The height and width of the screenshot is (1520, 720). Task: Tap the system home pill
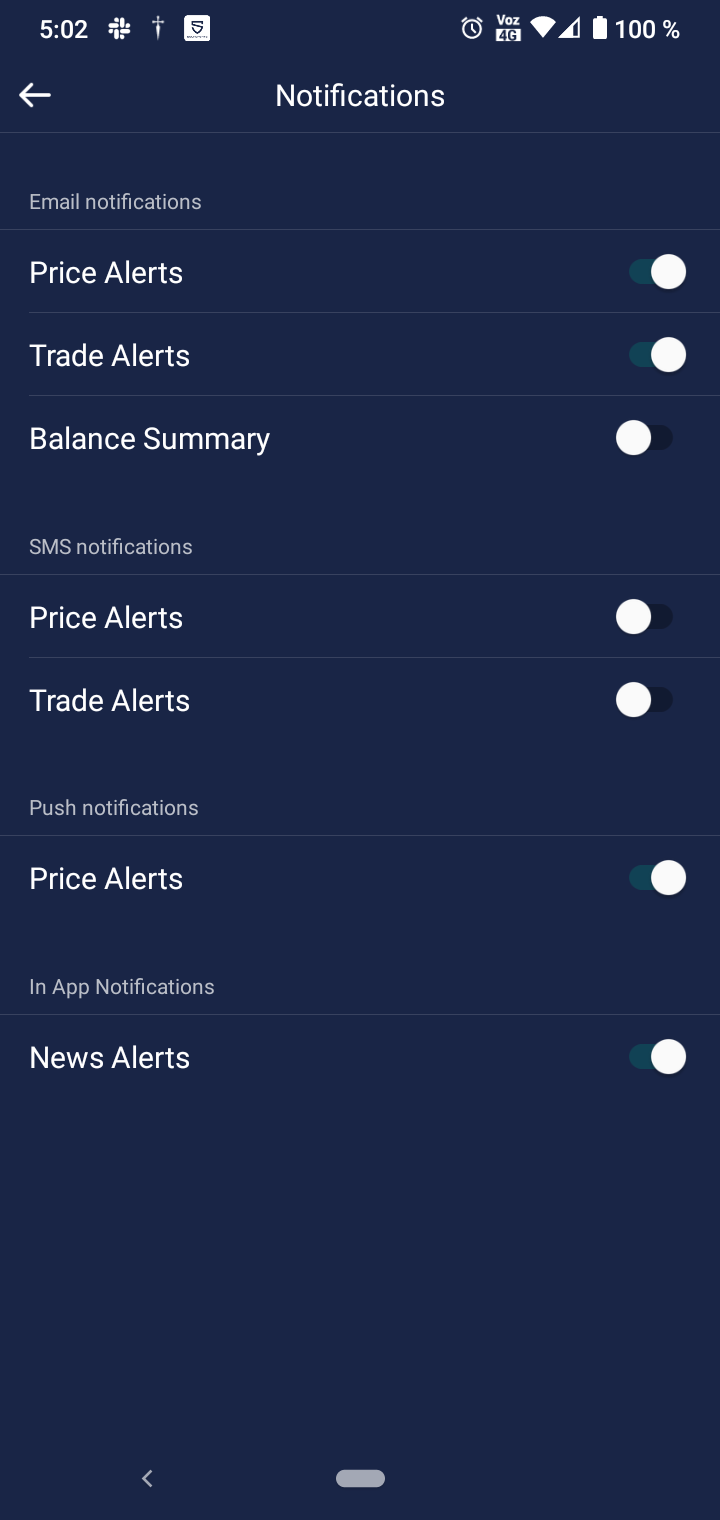coord(360,1478)
